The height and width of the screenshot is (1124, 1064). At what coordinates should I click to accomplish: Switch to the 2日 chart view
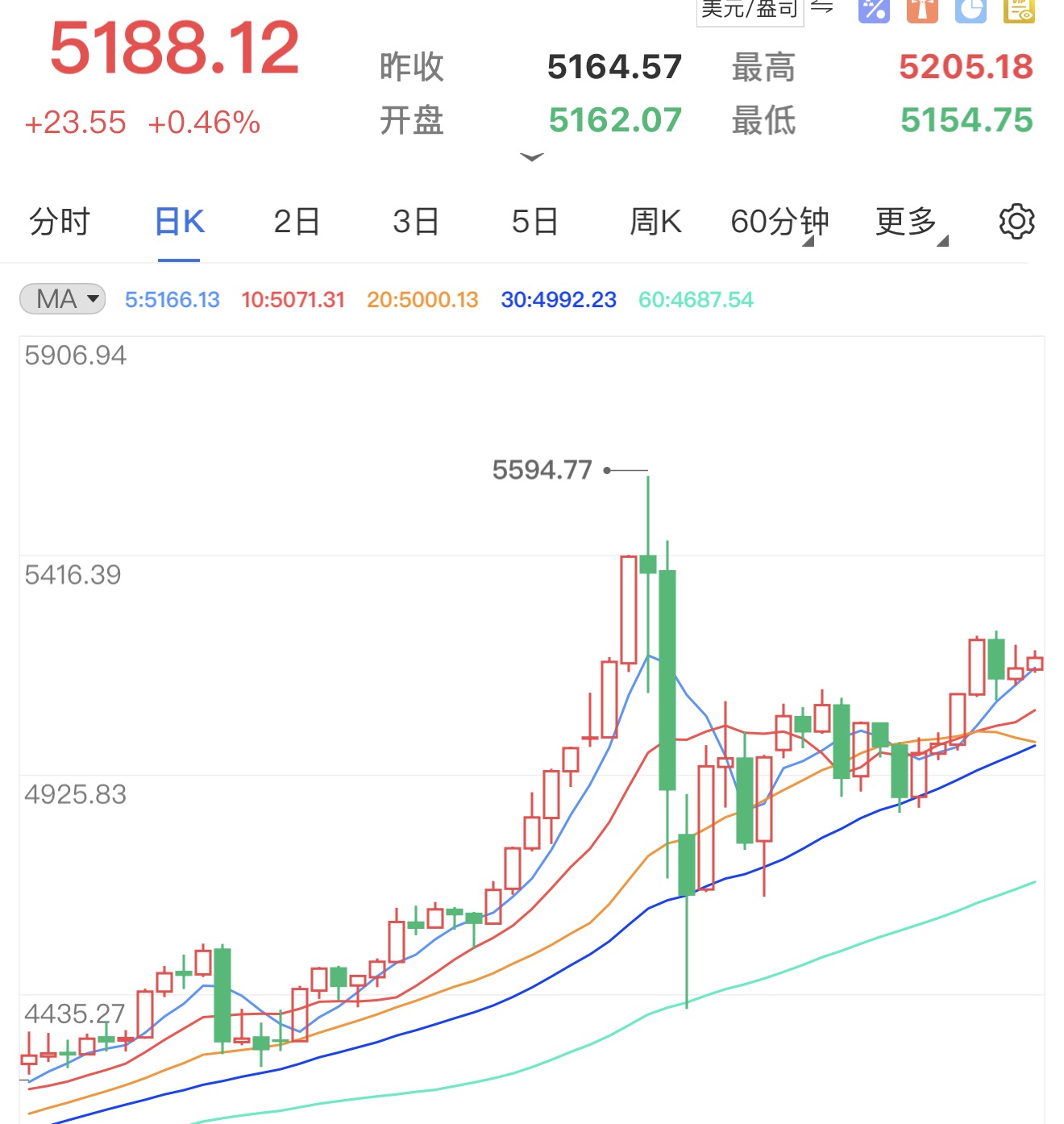[x=297, y=222]
